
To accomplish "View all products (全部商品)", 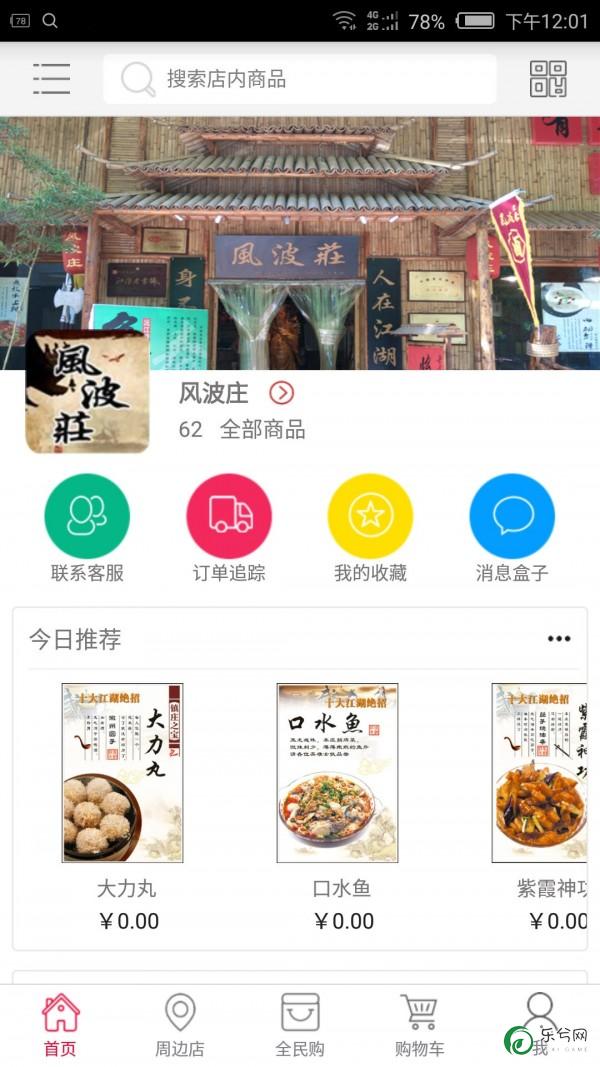I will pos(262,430).
